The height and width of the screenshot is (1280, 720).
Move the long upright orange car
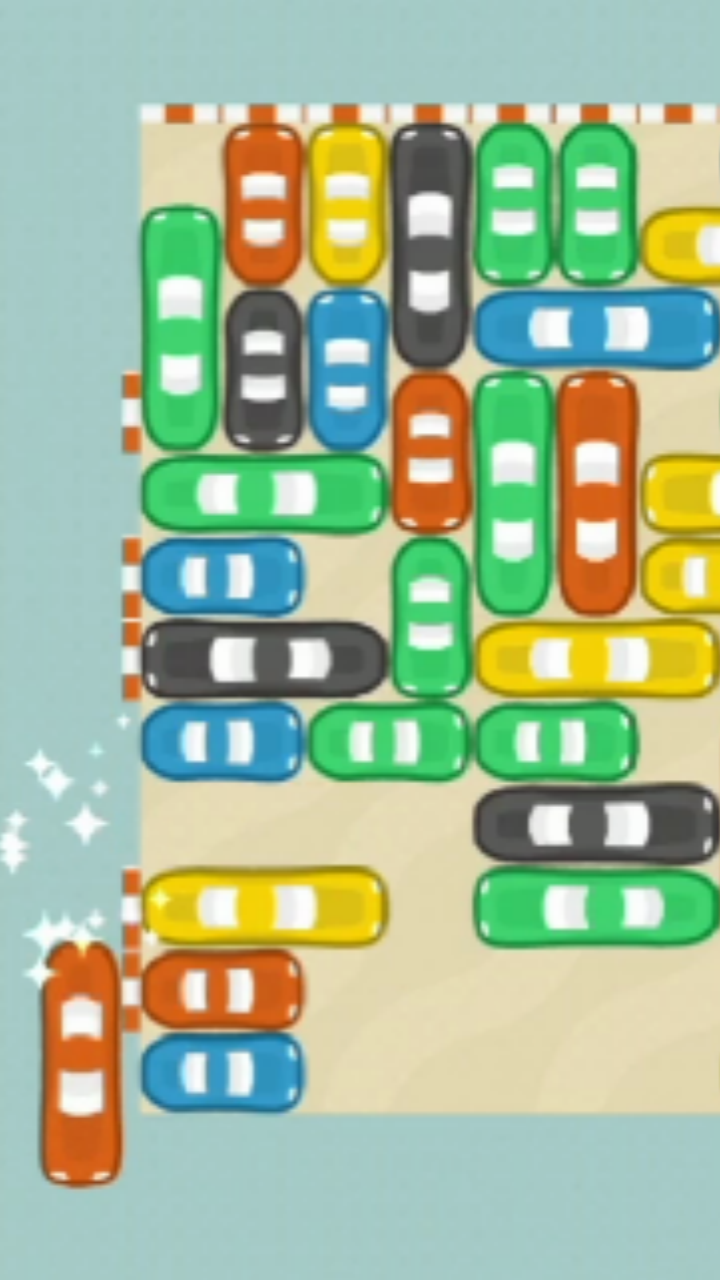[x=597, y=493]
